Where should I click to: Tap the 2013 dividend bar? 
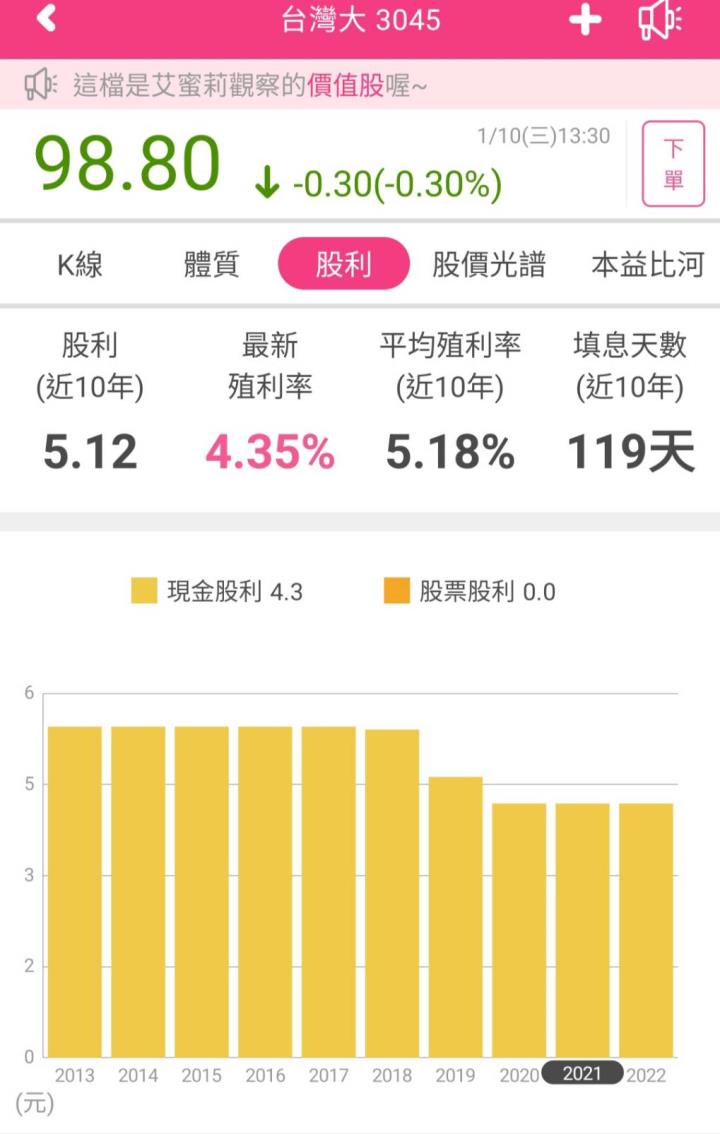click(x=77, y=890)
